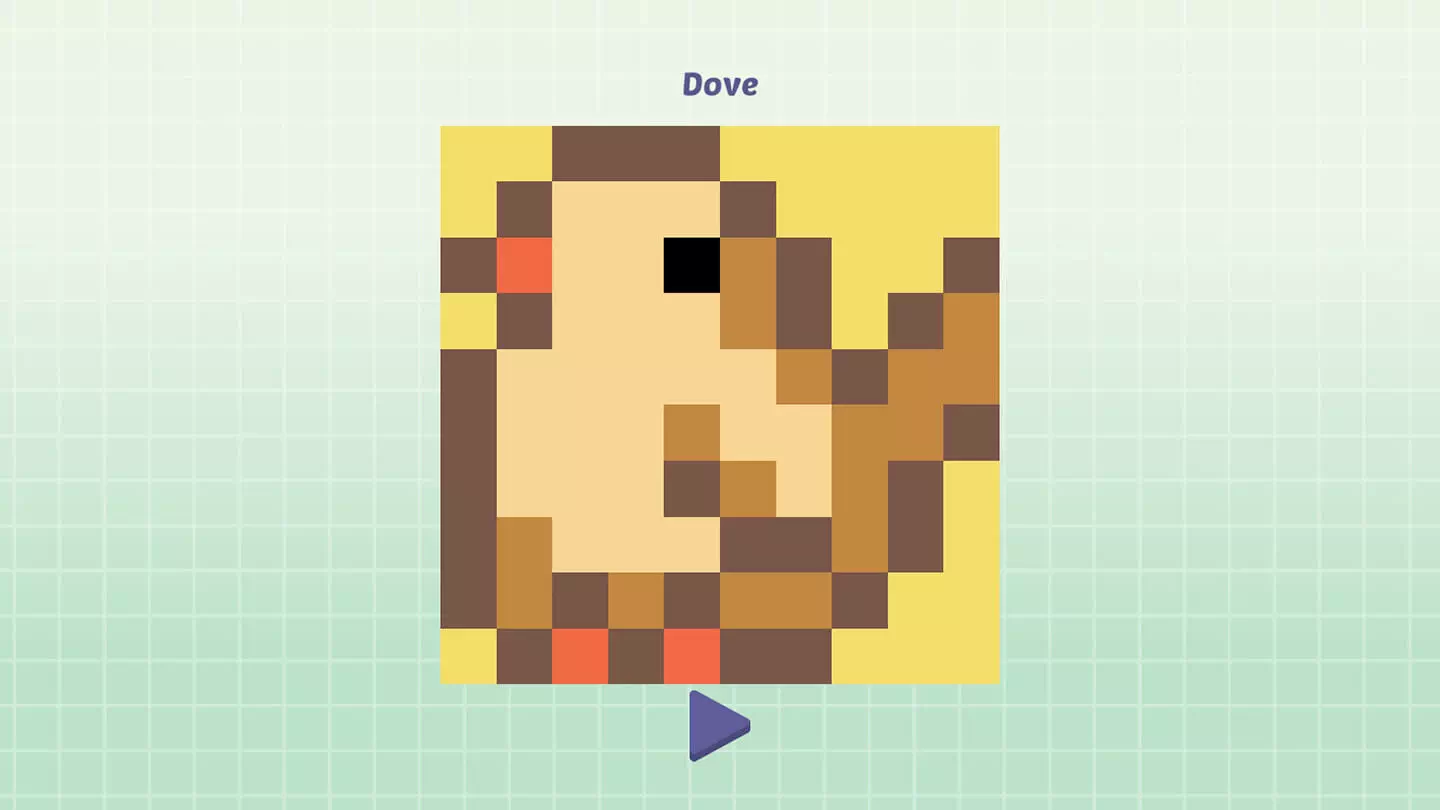Tap the purple play arrow below the Dove picture
The image size is (1440, 810).
(716, 725)
